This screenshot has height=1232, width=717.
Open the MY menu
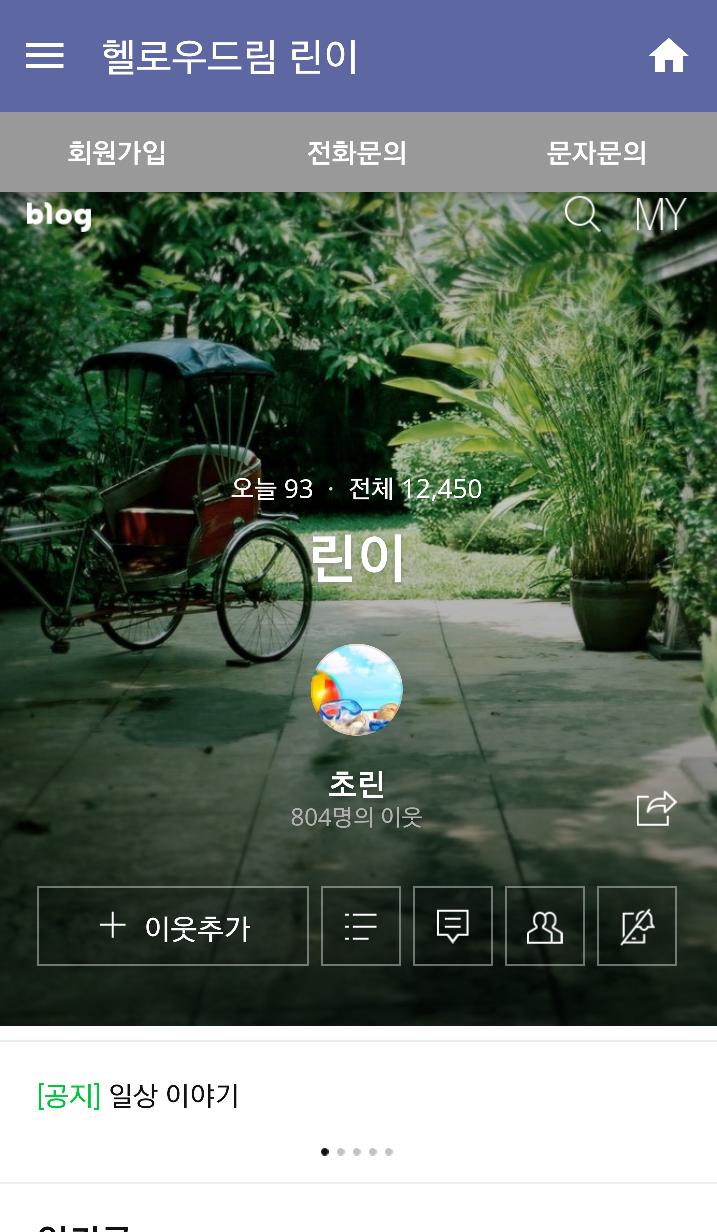click(x=660, y=215)
